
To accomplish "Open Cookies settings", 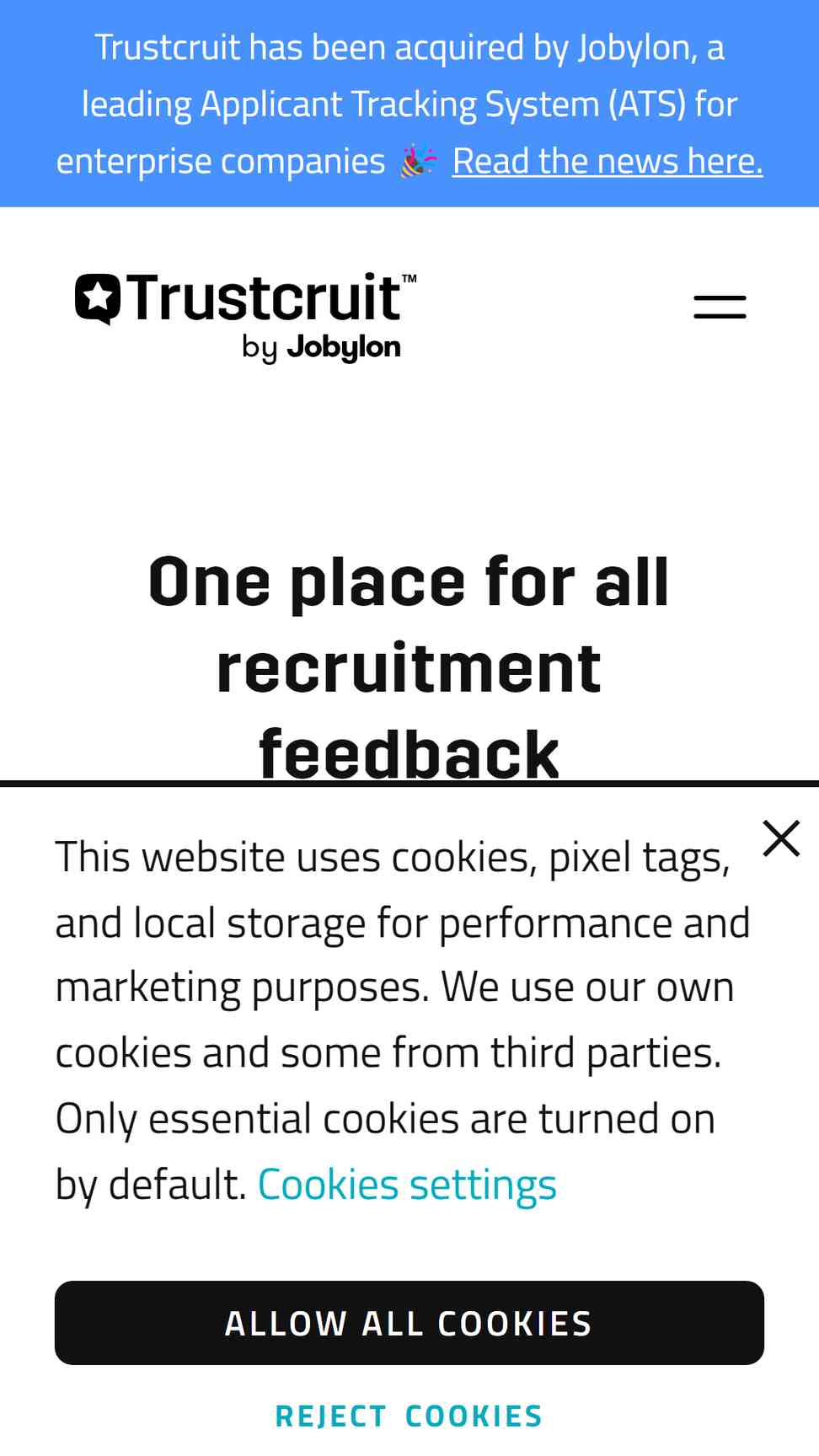I will click(x=407, y=1185).
